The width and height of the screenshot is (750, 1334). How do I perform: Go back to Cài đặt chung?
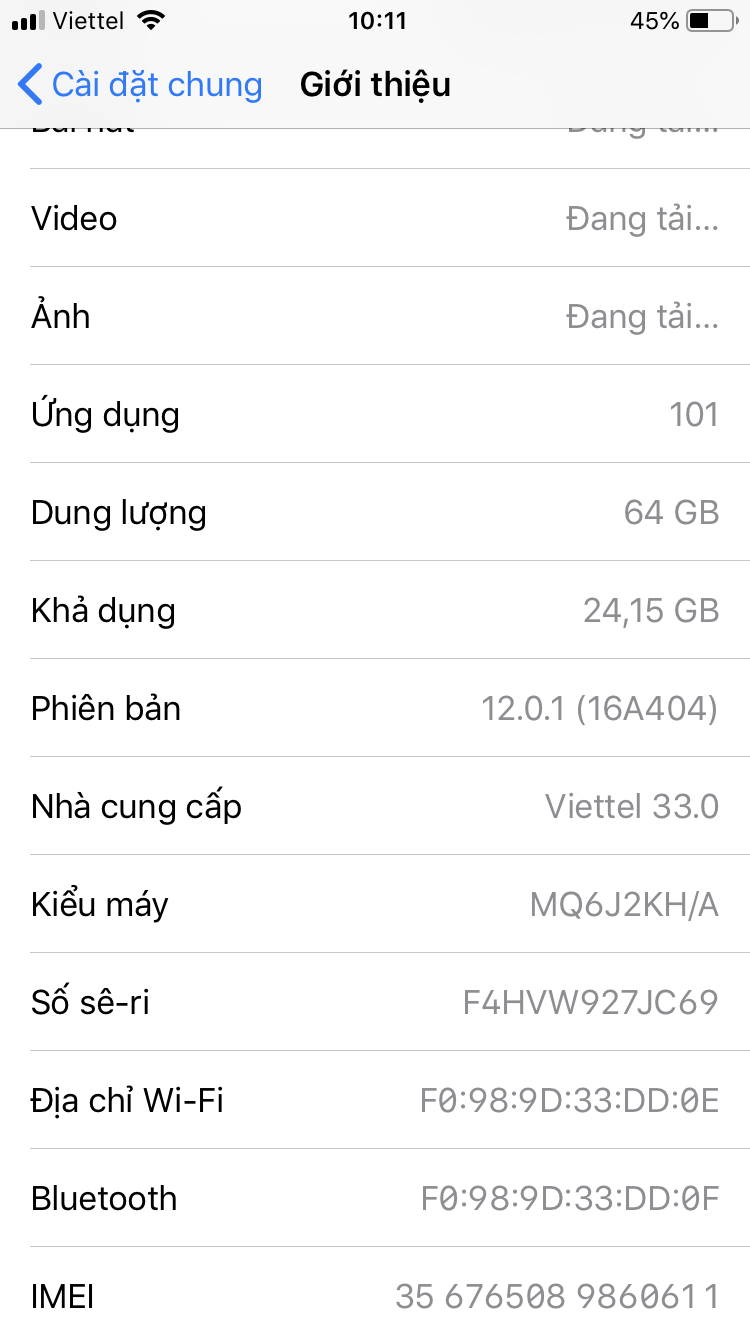[x=140, y=85]
